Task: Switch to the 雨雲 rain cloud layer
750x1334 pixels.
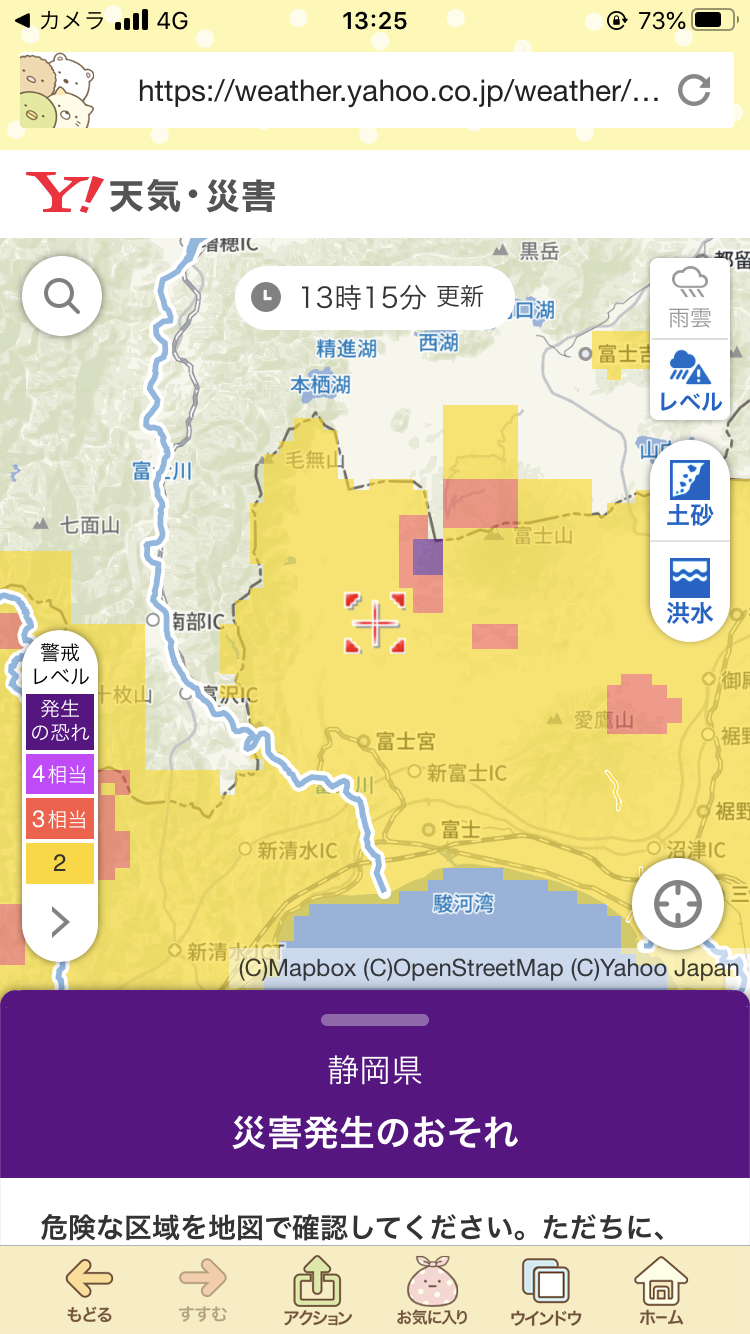Action: point(690,297)
